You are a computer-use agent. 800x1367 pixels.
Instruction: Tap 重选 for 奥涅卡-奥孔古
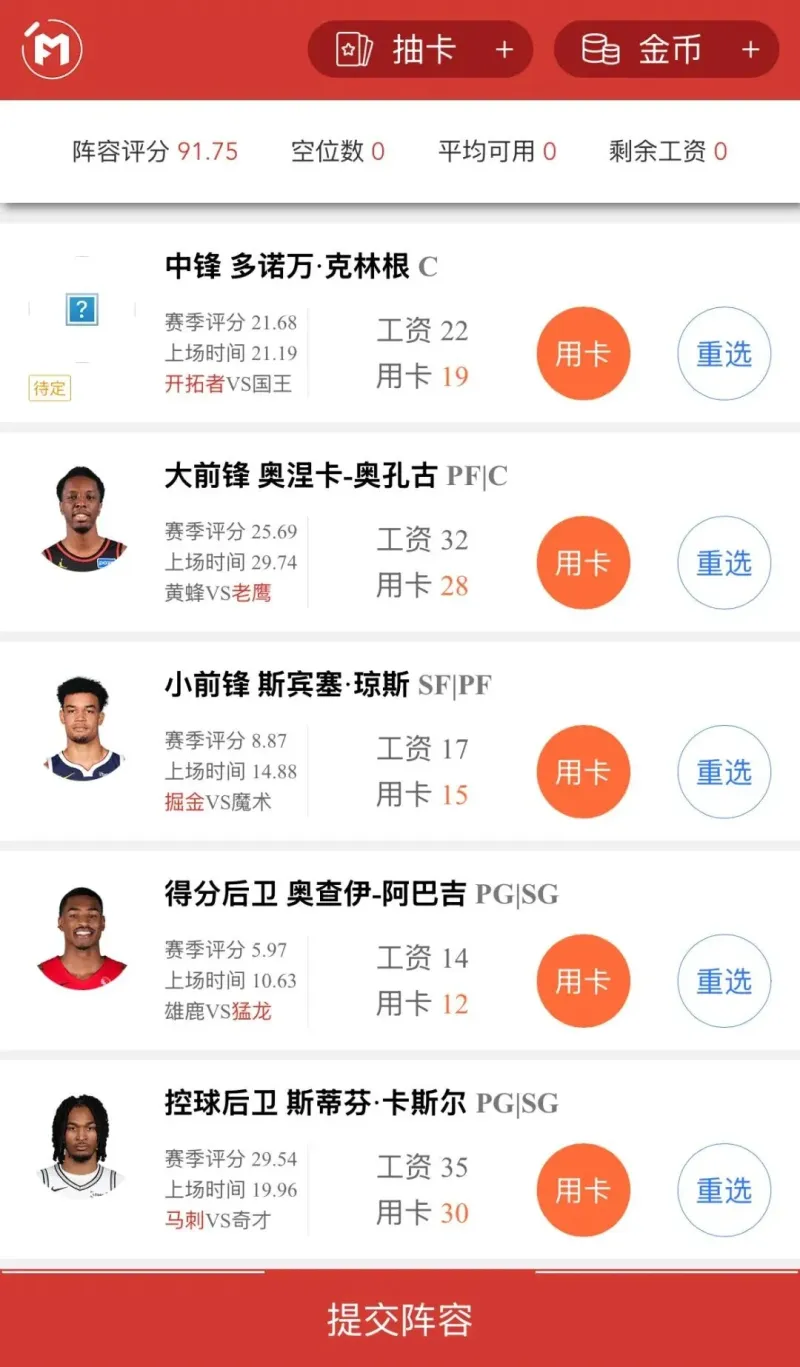pyautogui.click(x=724, y=563)
